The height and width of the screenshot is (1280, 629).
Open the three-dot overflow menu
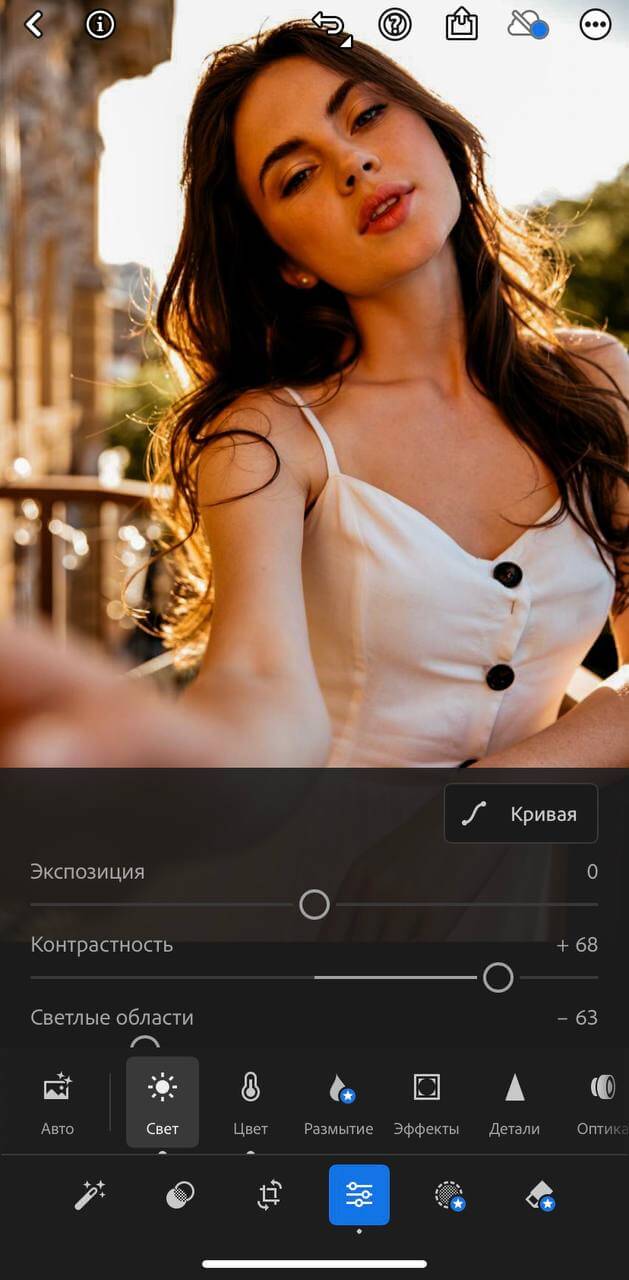[595, 25]
